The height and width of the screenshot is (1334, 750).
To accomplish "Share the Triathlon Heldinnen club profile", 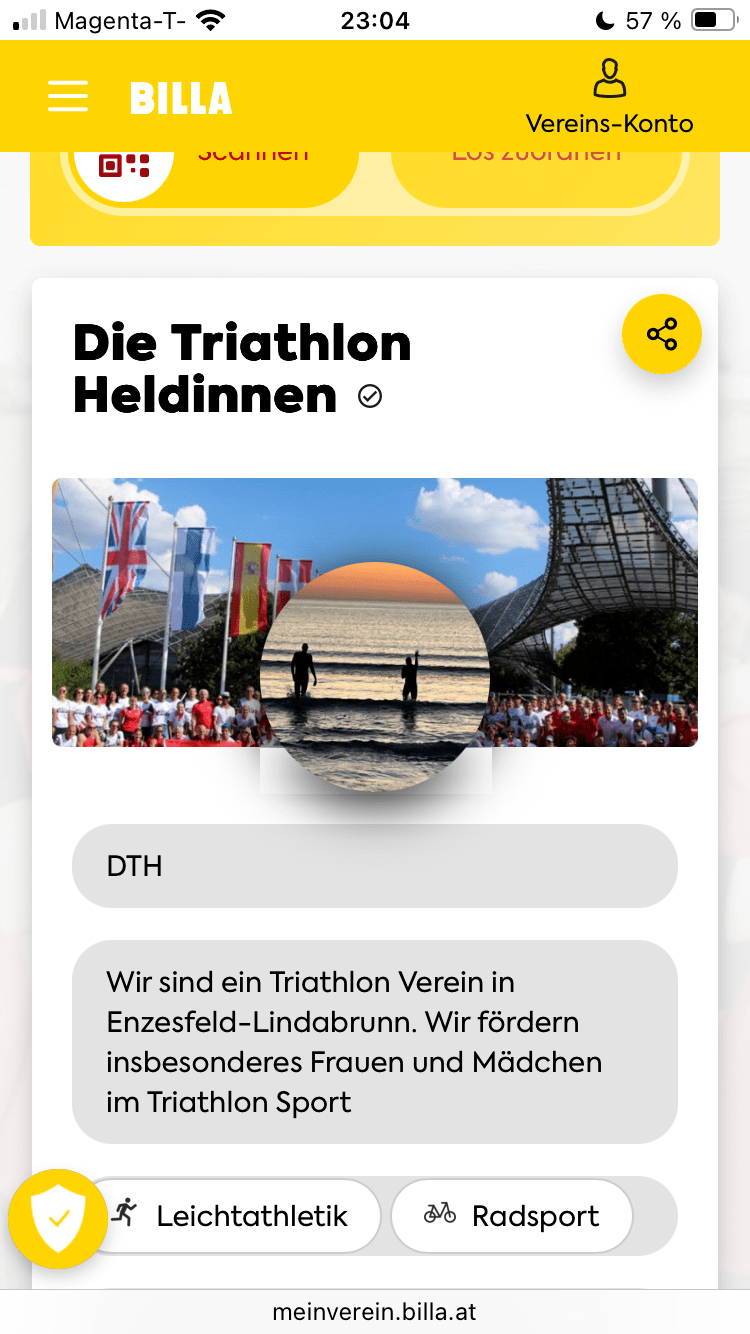I will click(x=662, y=334).
